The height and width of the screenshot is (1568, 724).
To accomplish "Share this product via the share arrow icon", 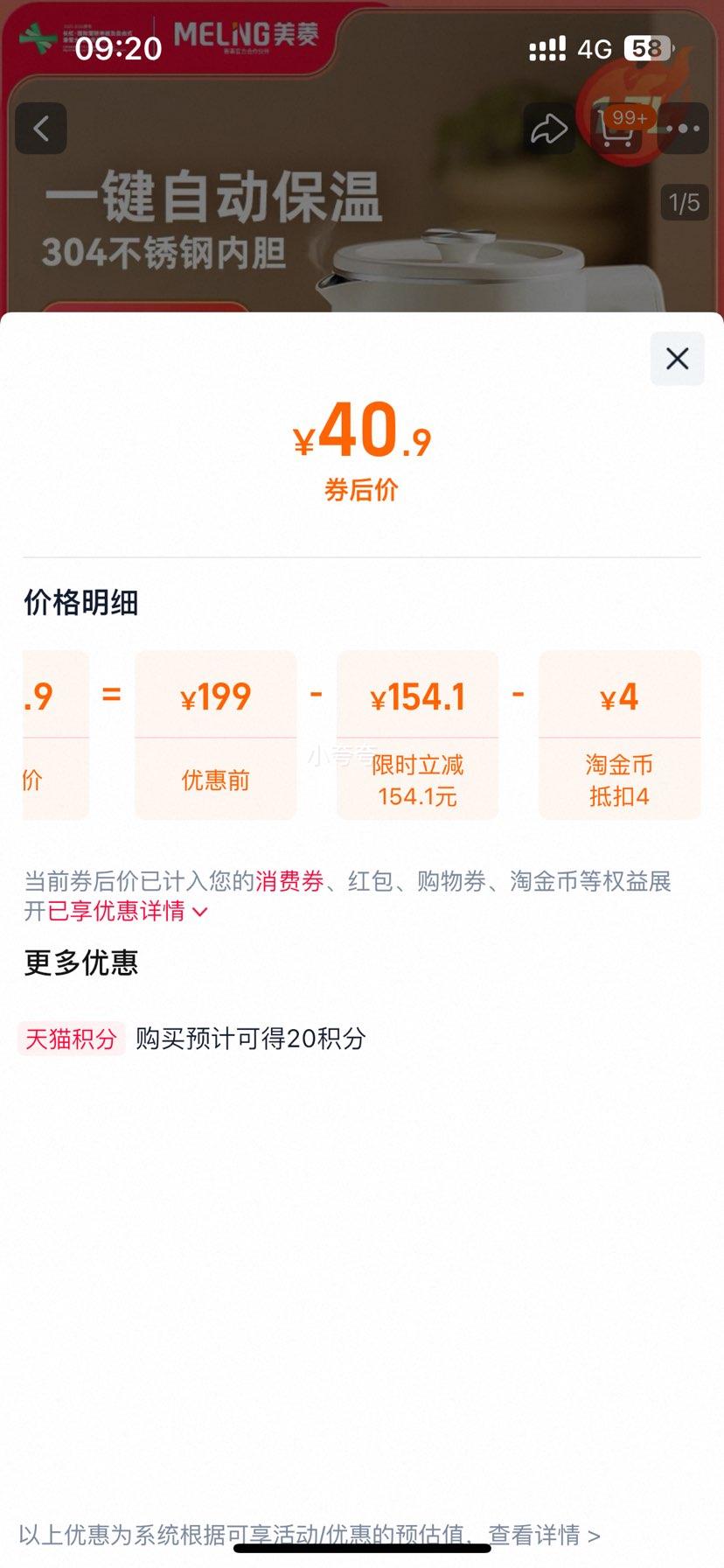I will click(549, 128).
